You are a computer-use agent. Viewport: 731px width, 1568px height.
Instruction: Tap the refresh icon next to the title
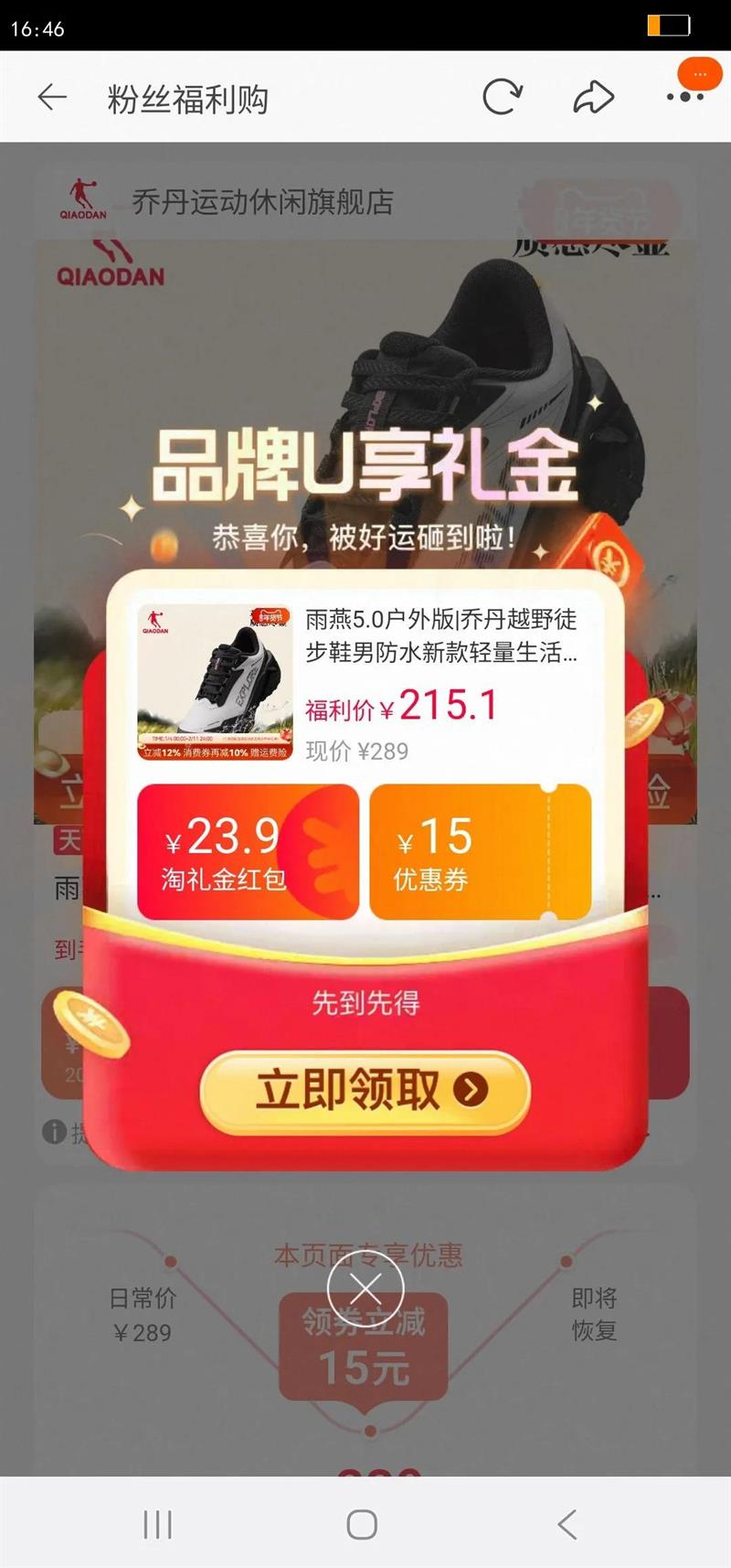click(502, 97)
